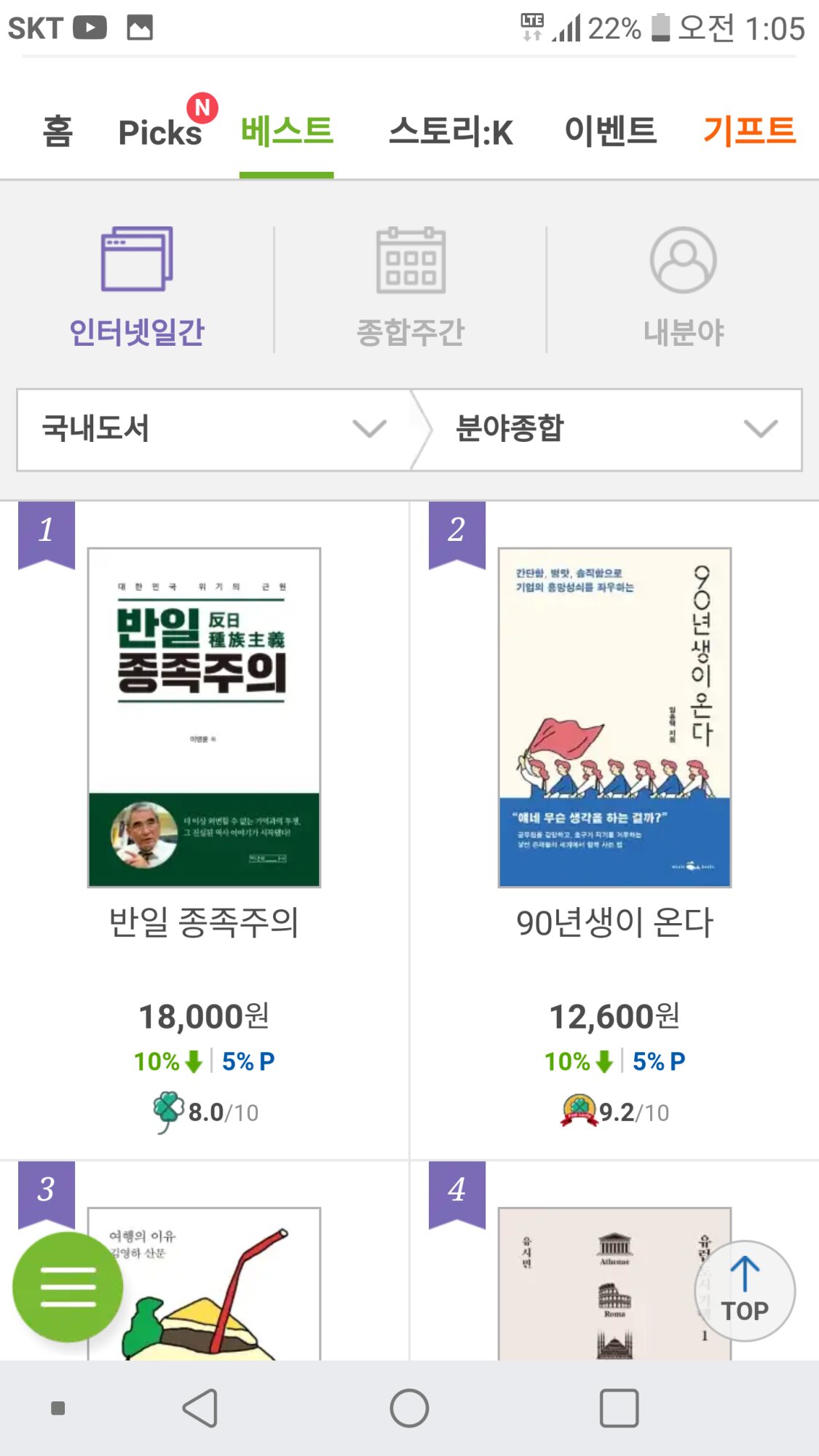The width and height of the screenshot is (819, 1456).
Task: Select the 종합주간 ranking
Action: click(x=411, y=288)
